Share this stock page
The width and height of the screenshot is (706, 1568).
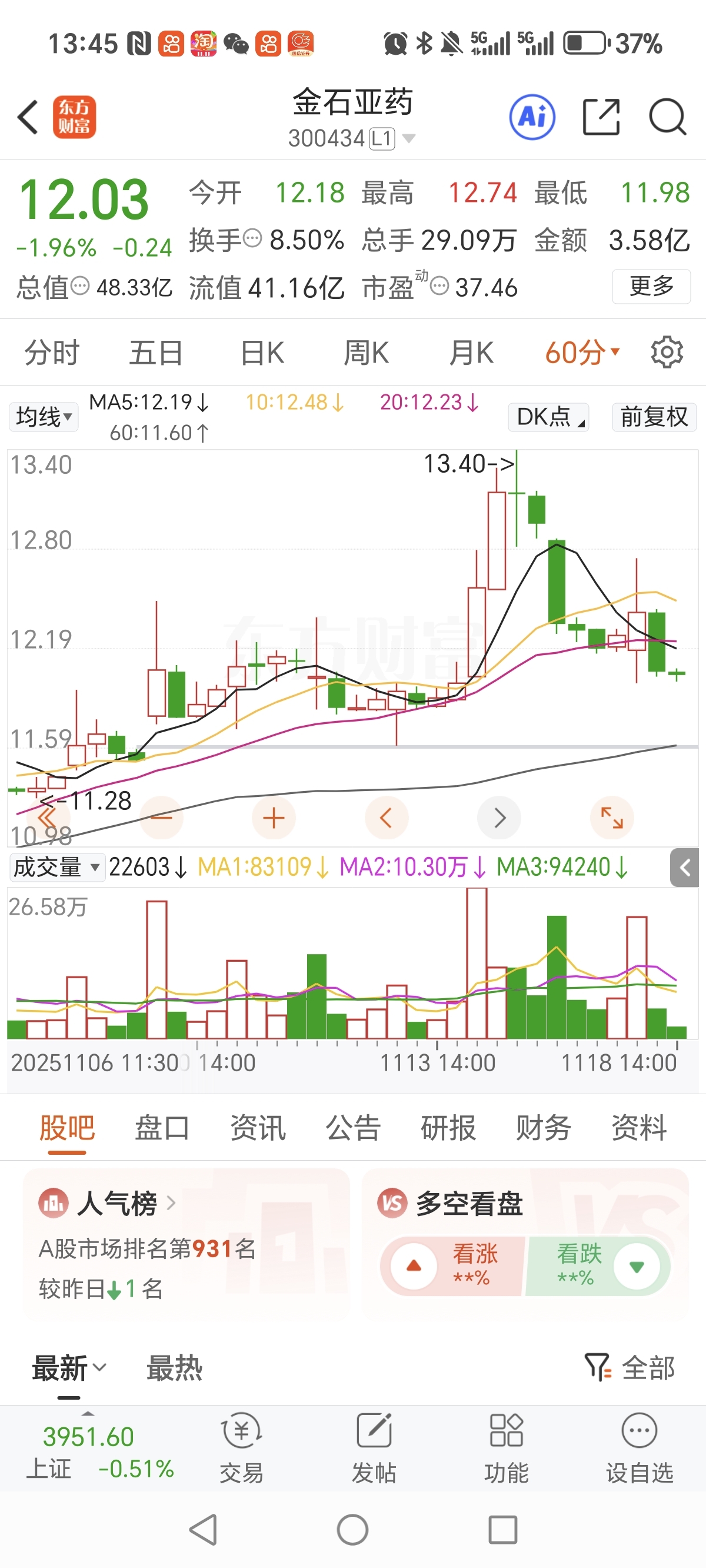coord(601,117)
